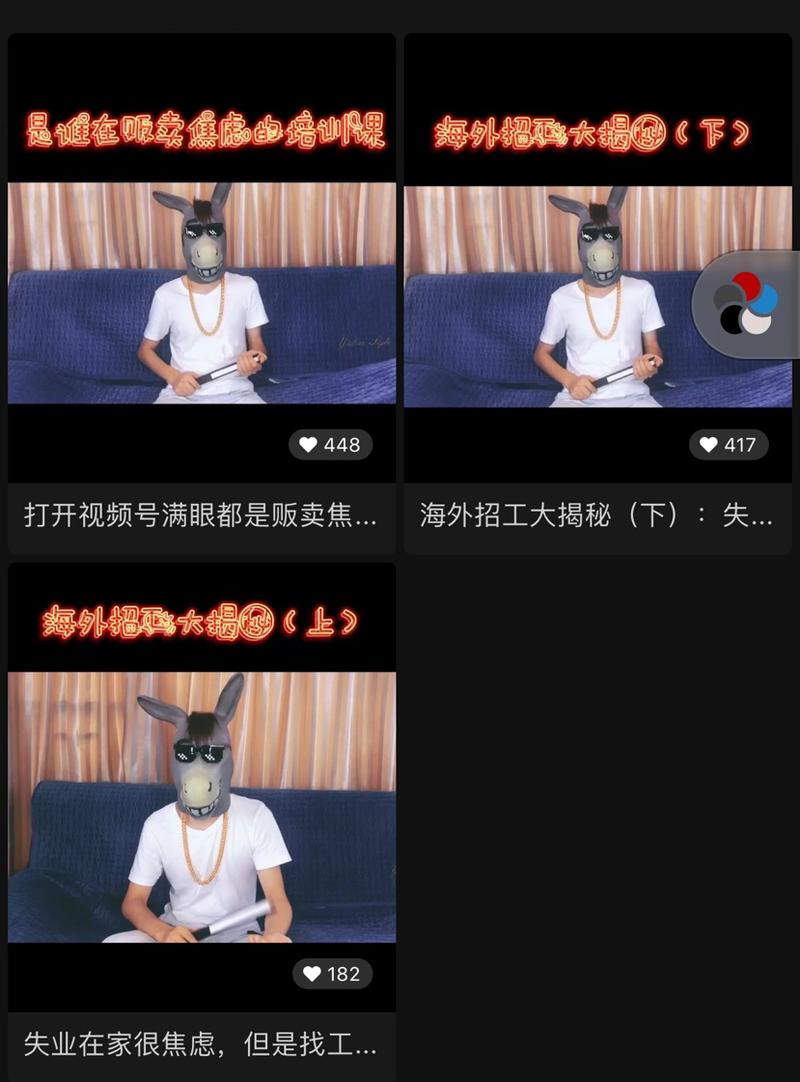This screenshot has height=1082, width=800.
Task: Tap the neon overlay title 海外招工大揭秘（下）
Action: [597, 131]
